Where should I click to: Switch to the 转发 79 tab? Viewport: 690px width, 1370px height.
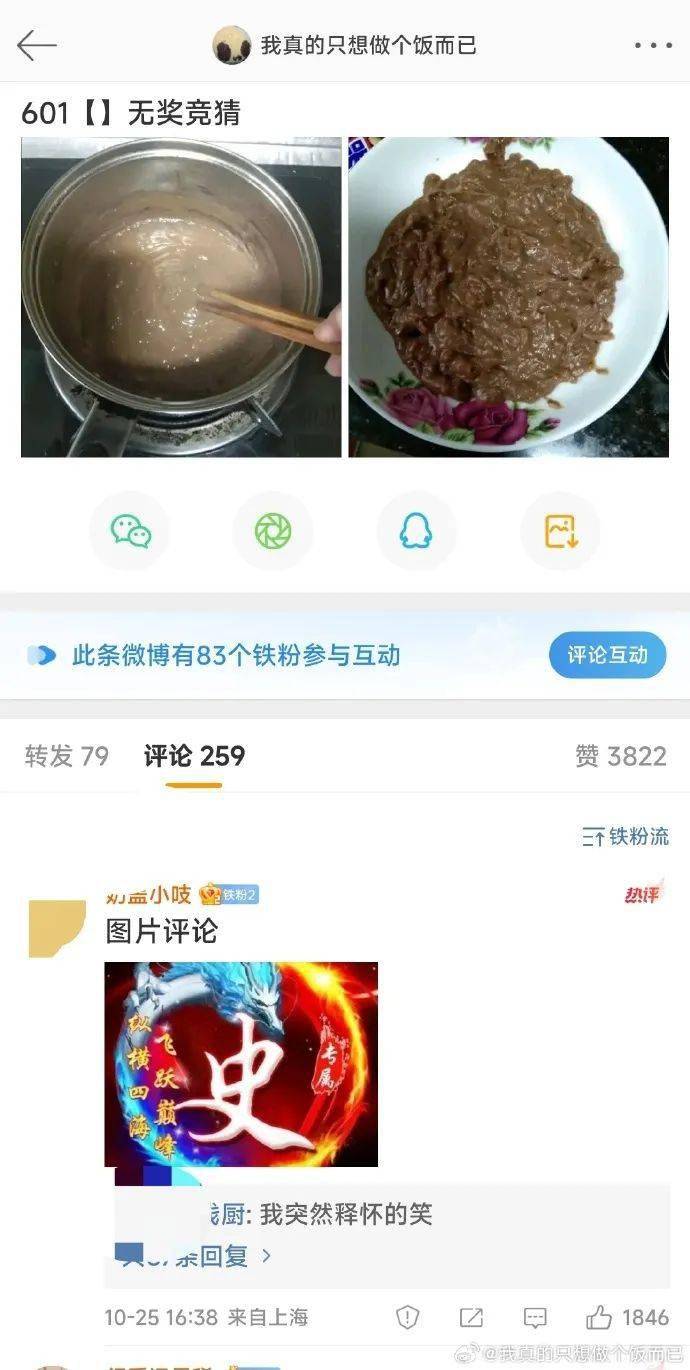point(66,756)
